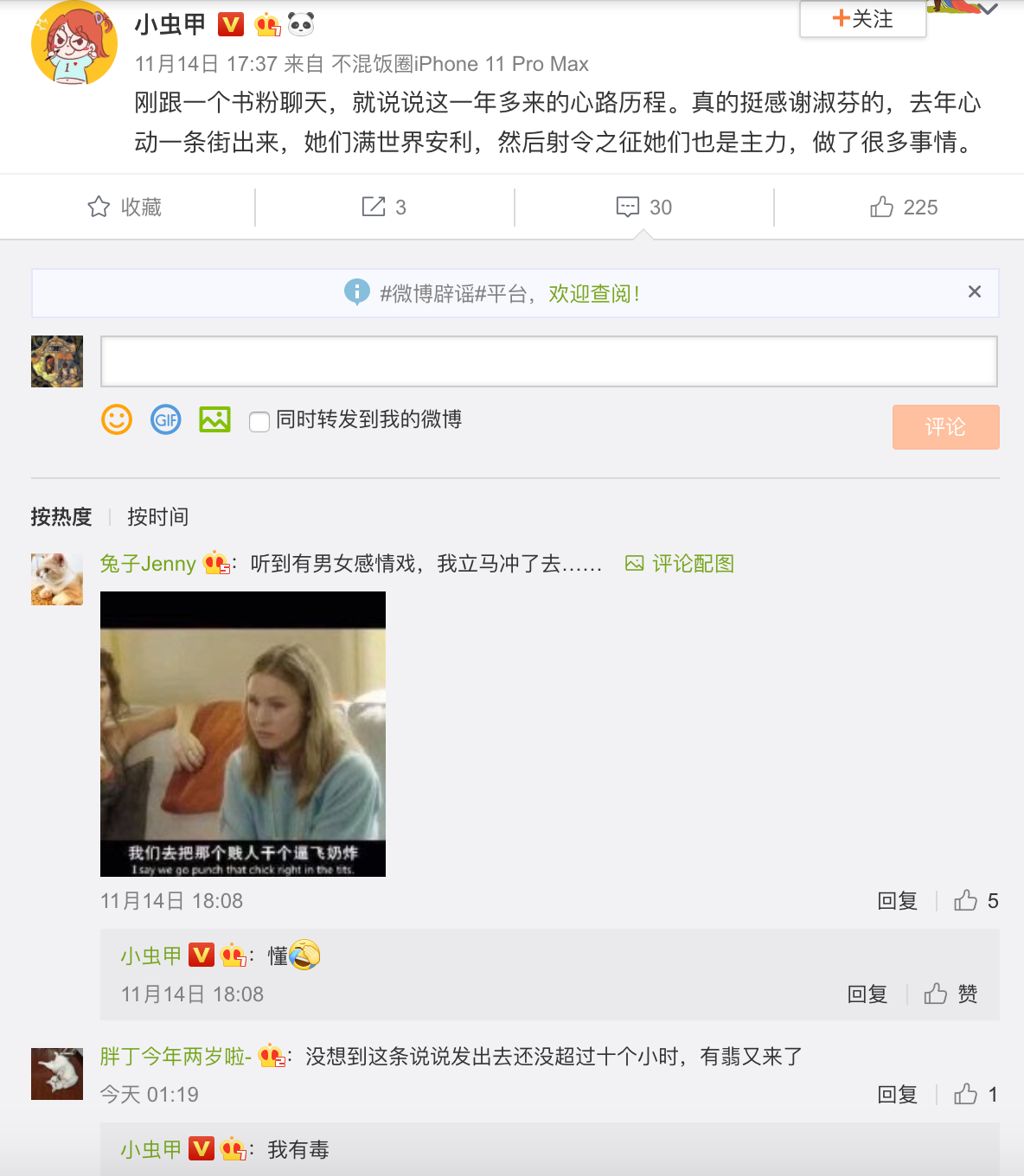Image resolution: width=1024 pixels, height=1176 pixels.
Task: Reply to 兔子Jenny's comment
Action: (897, 901)
